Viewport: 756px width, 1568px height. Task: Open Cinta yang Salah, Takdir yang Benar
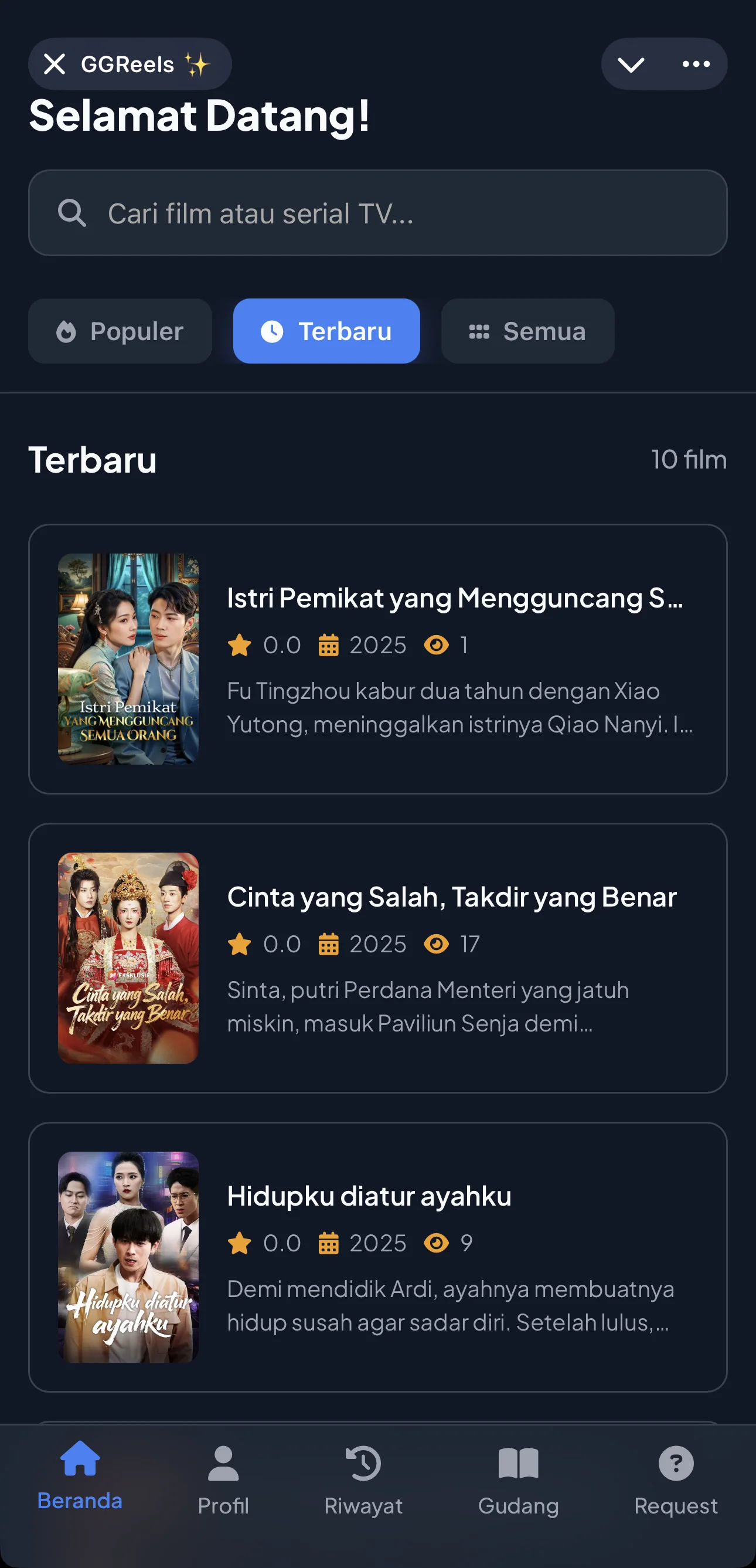pos(377,958)
